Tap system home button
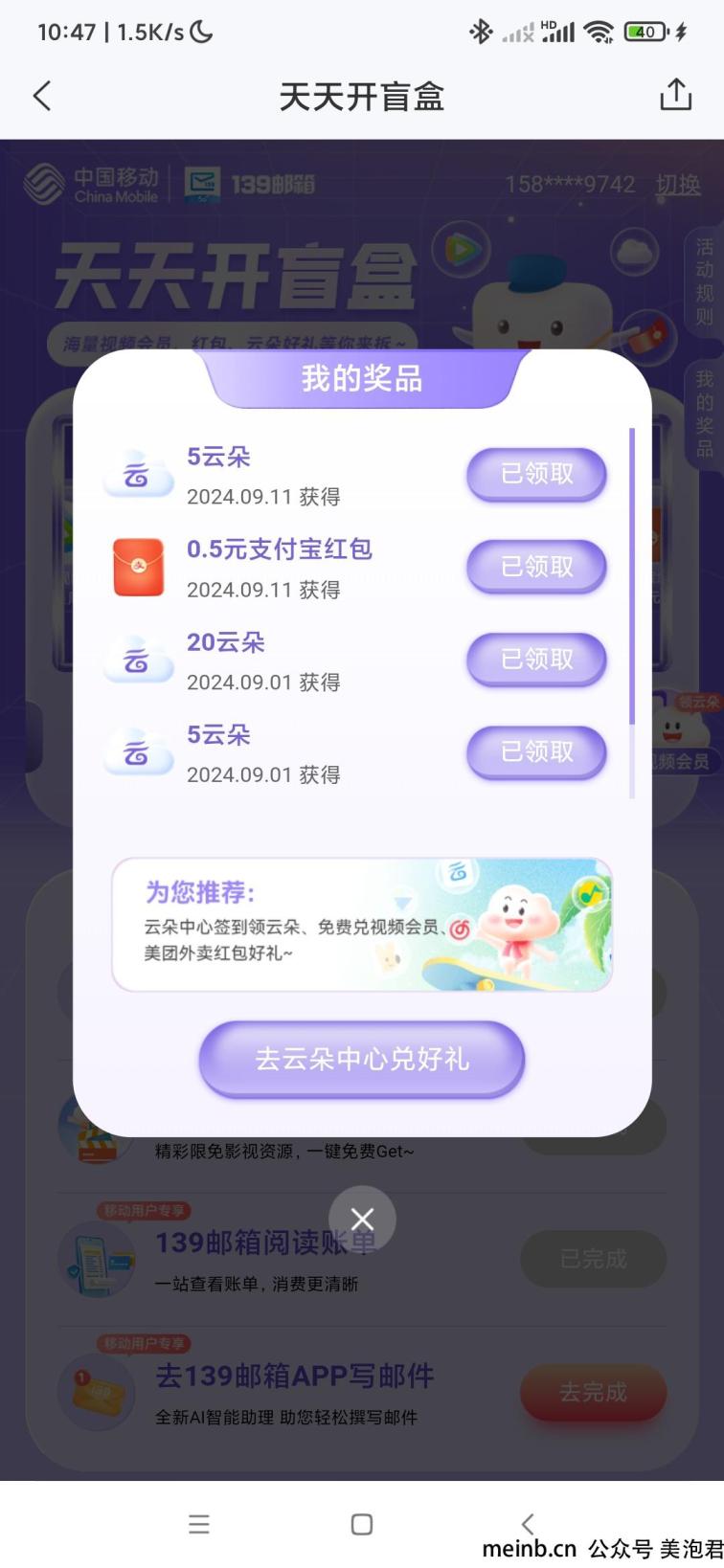This screenshot has width=724, height=1568. point(362,1524)
